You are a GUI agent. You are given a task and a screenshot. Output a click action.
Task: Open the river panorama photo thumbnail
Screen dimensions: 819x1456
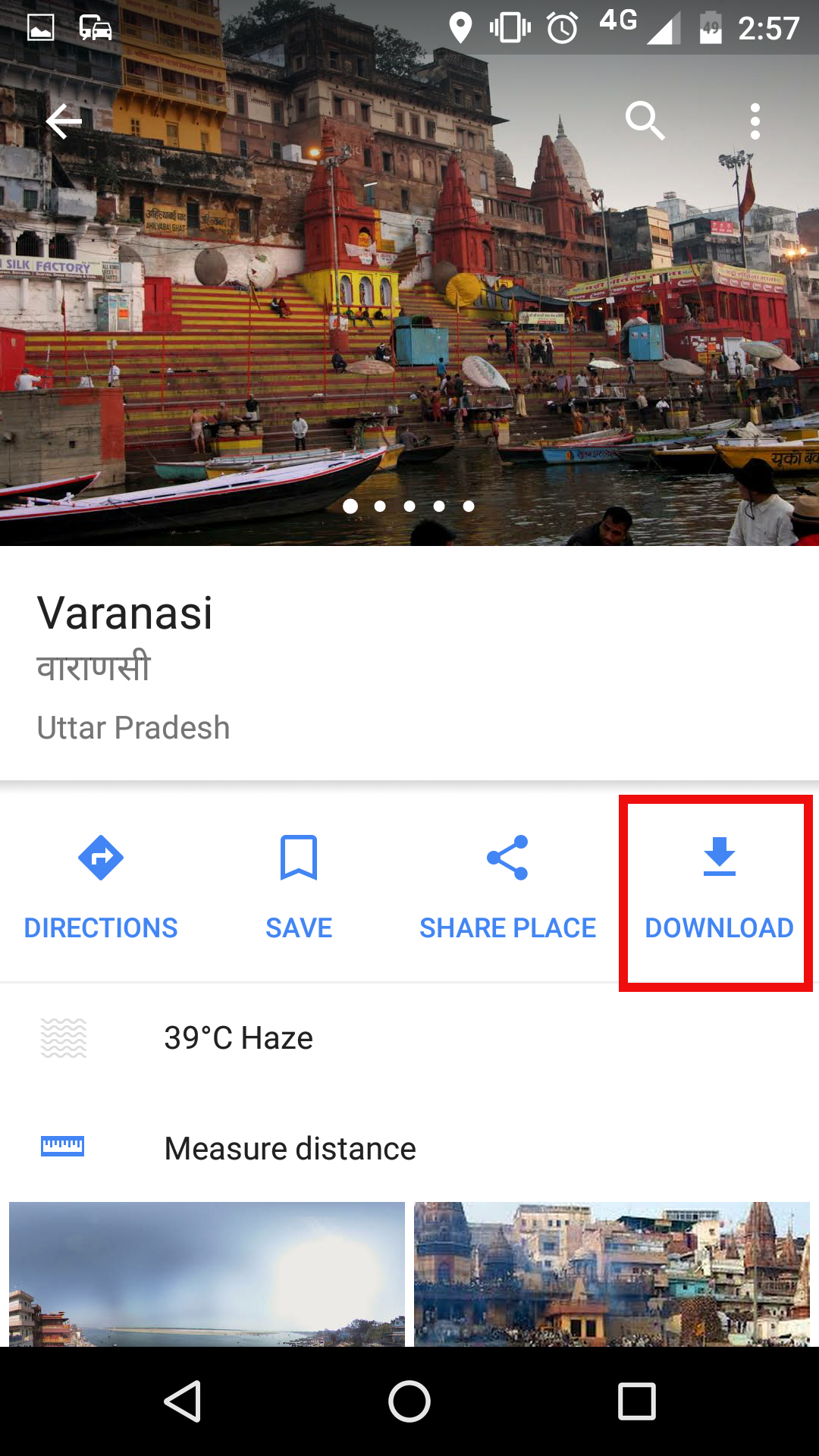click(x=207, y=1274)
